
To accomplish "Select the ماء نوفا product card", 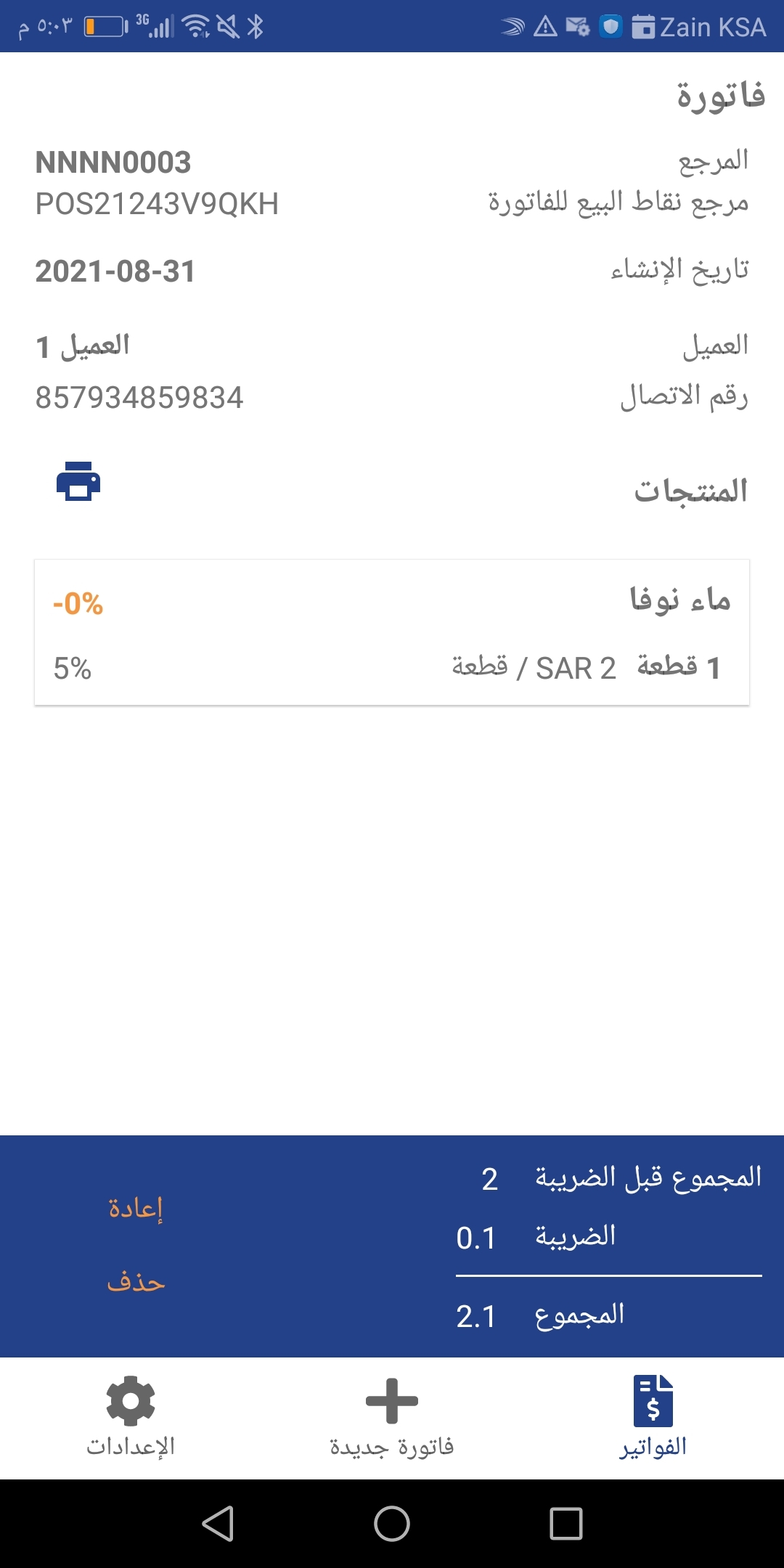I will tap(392, 630).
